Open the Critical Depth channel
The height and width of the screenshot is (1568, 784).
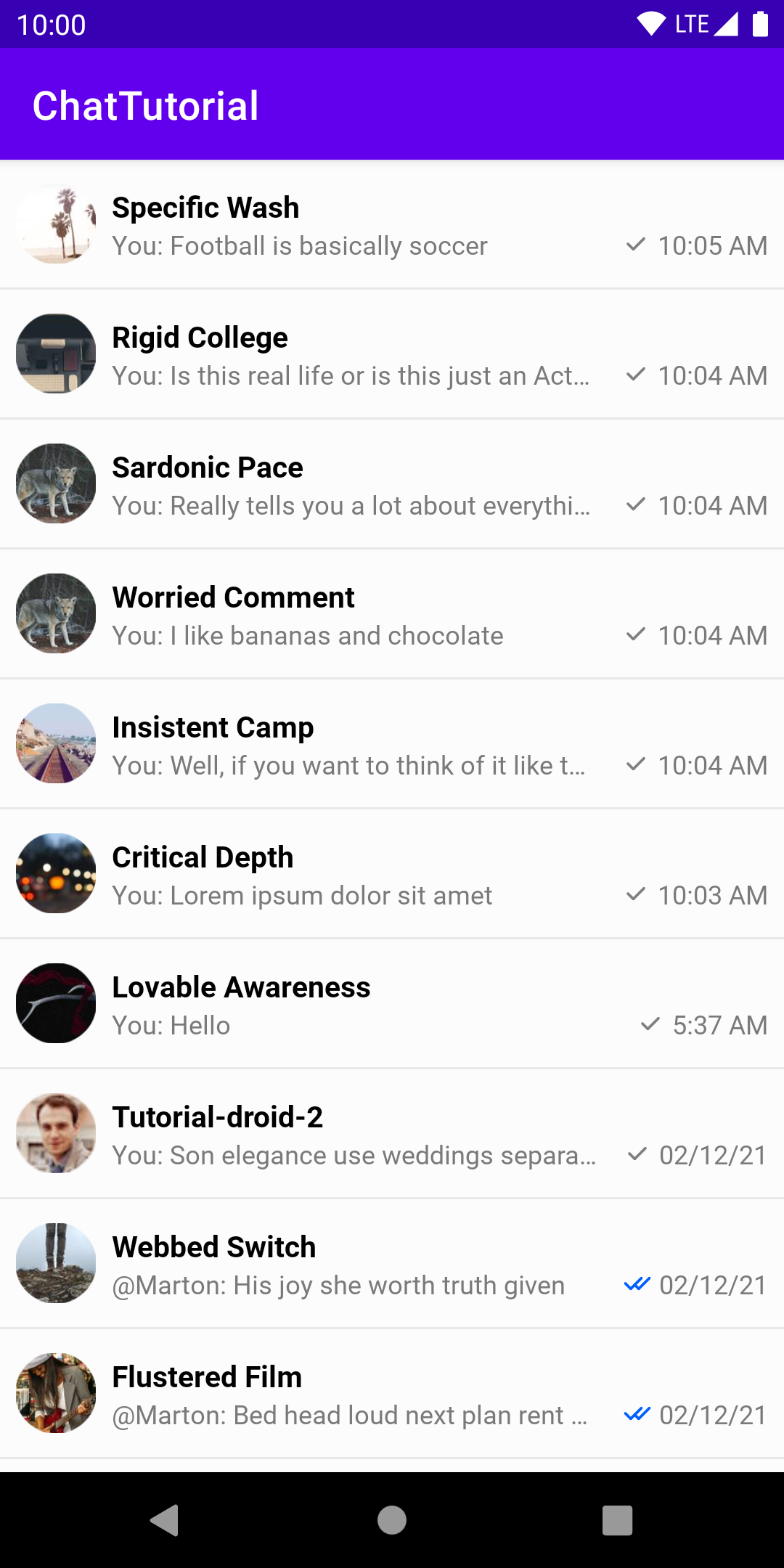click(392, 874)
